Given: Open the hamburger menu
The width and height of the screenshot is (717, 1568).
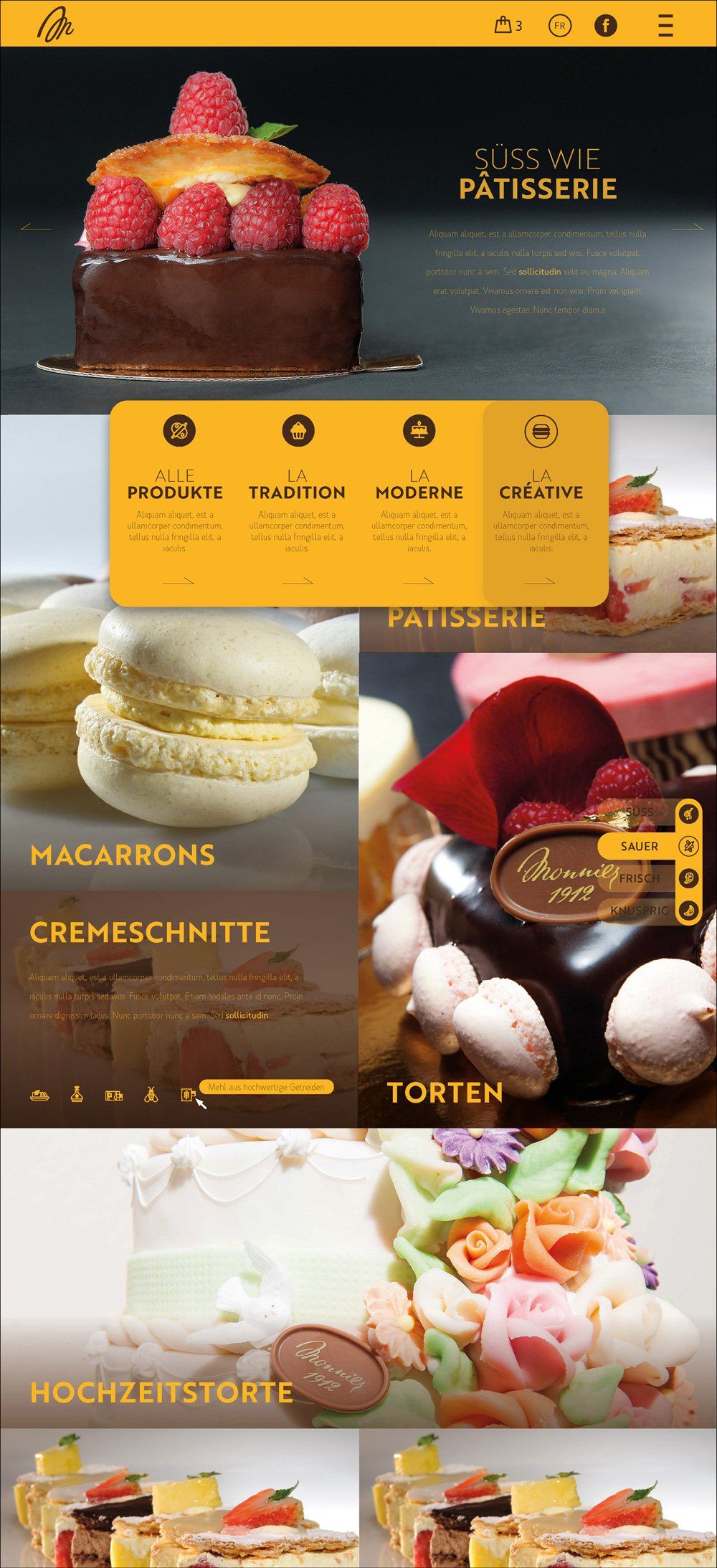Looking at the screenshot, I should [x=665, y=26].
